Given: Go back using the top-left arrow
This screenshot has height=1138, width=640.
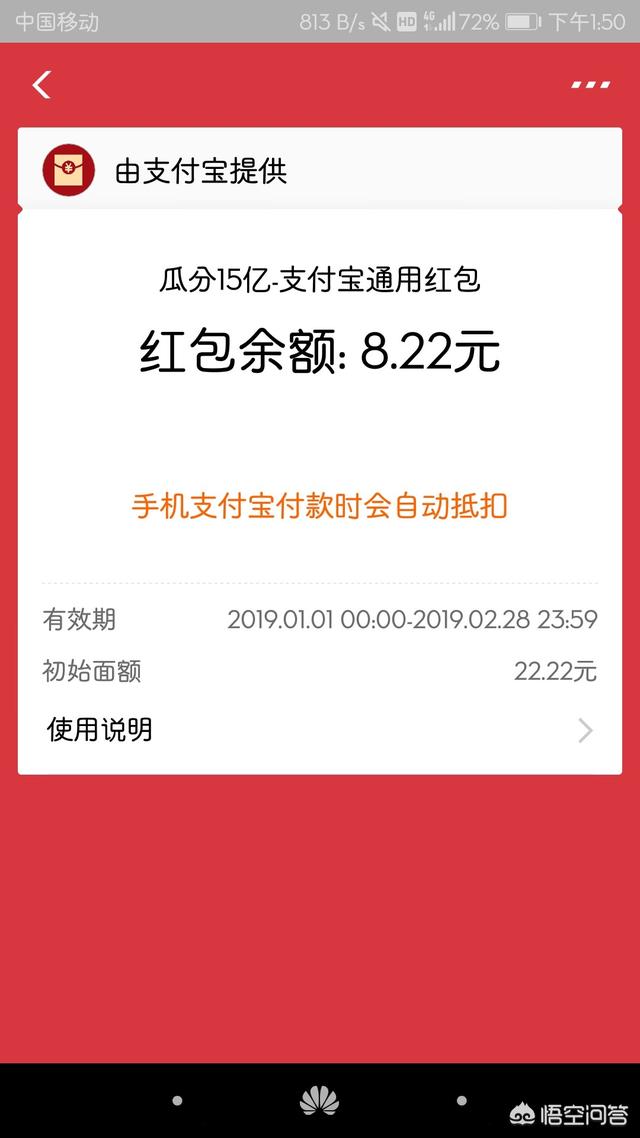Looking at the screenshot, I should click(x=41, y=85).
